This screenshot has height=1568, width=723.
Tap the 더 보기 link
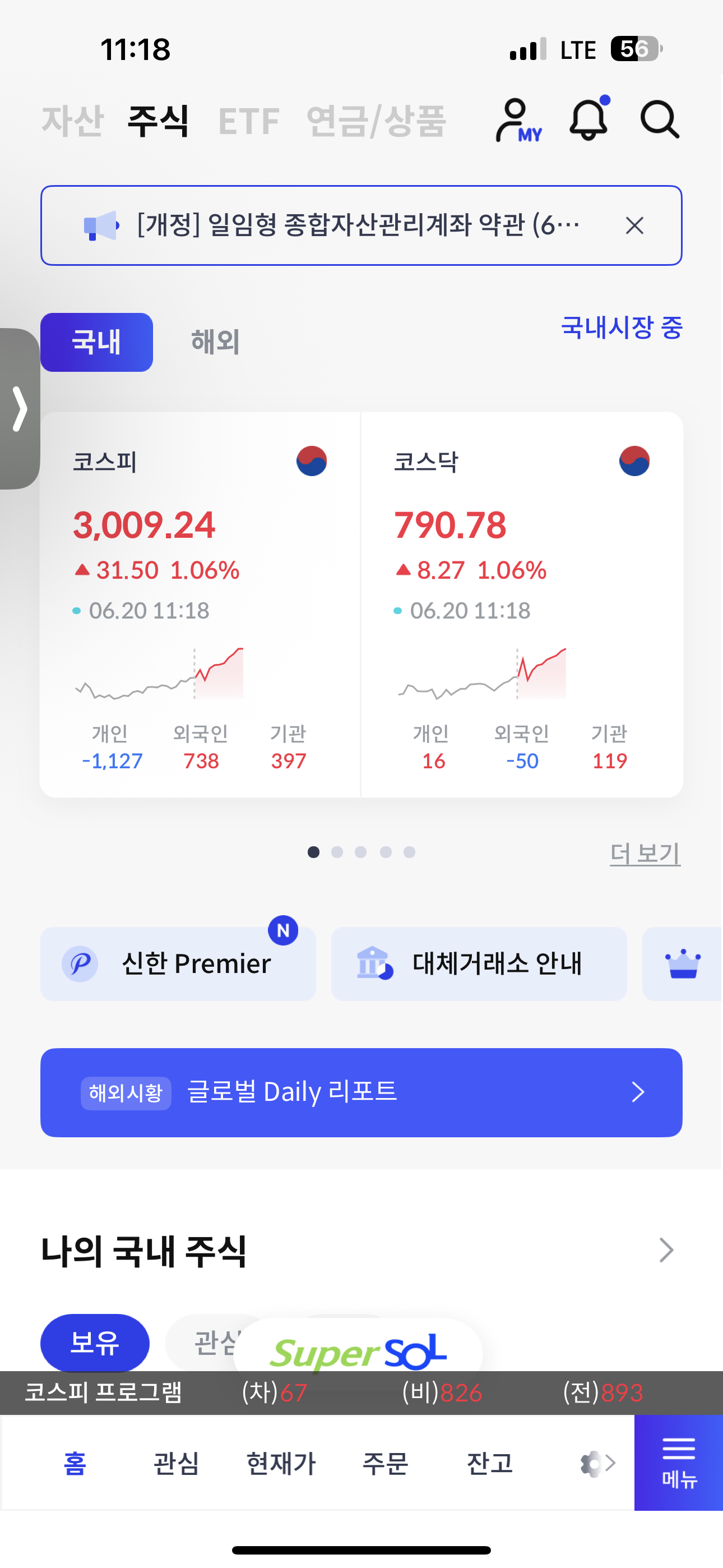click(645, 854)
